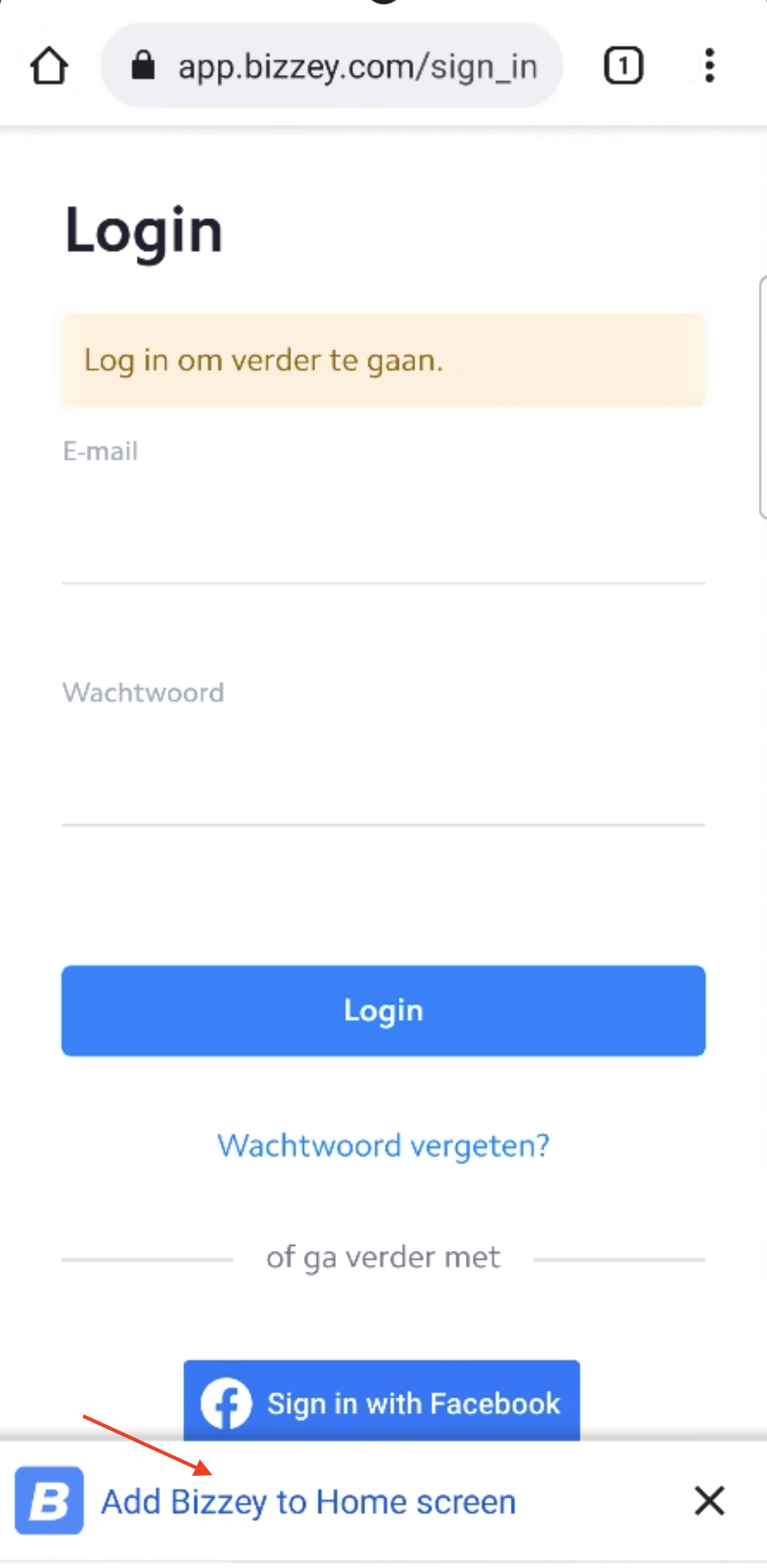
Task: Focus the Wachtwoord password field
Action: pyautogui.click(x=383, y=782)
